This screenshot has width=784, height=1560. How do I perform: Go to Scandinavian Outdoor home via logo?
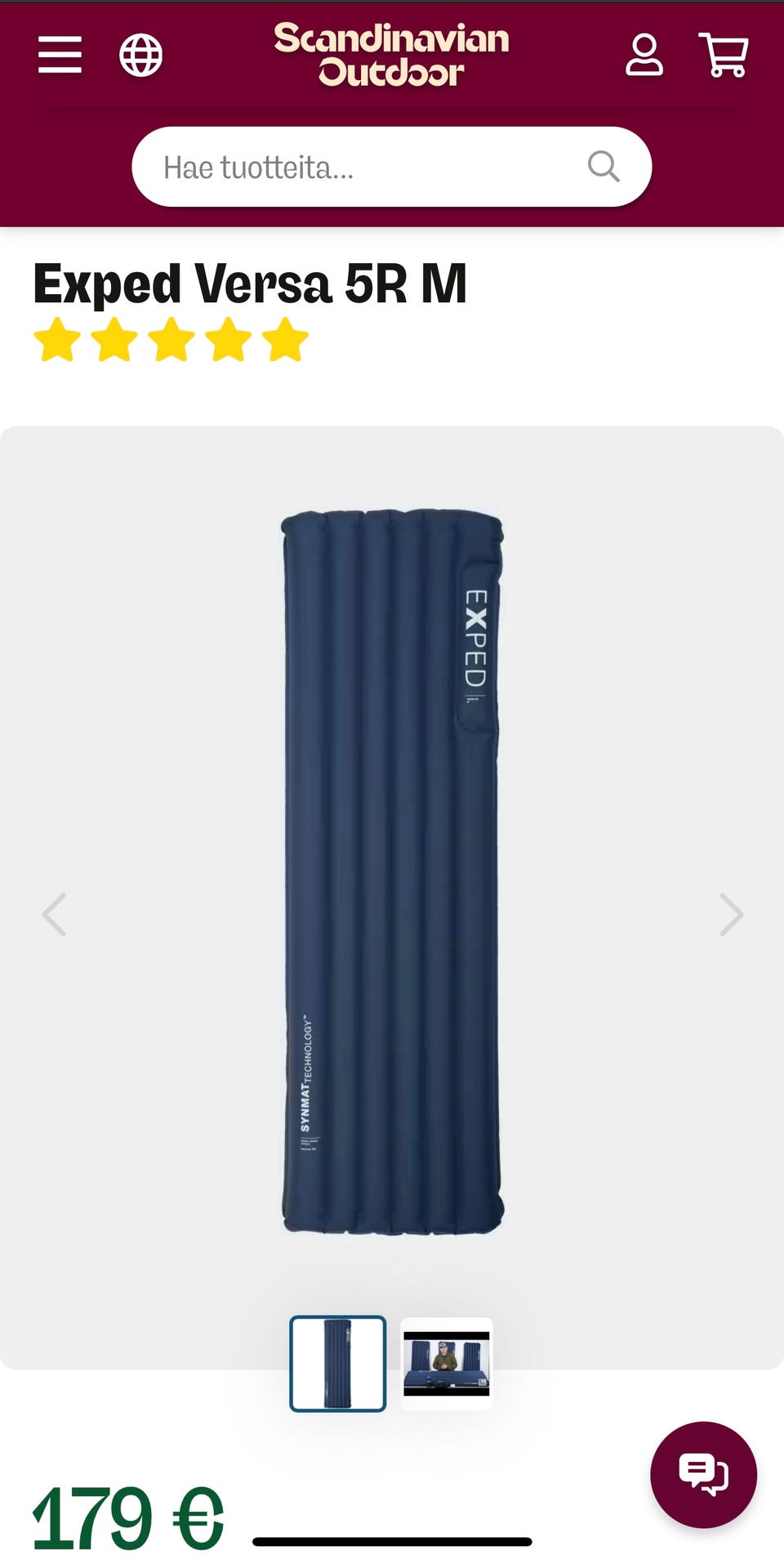tap(391, 55)
